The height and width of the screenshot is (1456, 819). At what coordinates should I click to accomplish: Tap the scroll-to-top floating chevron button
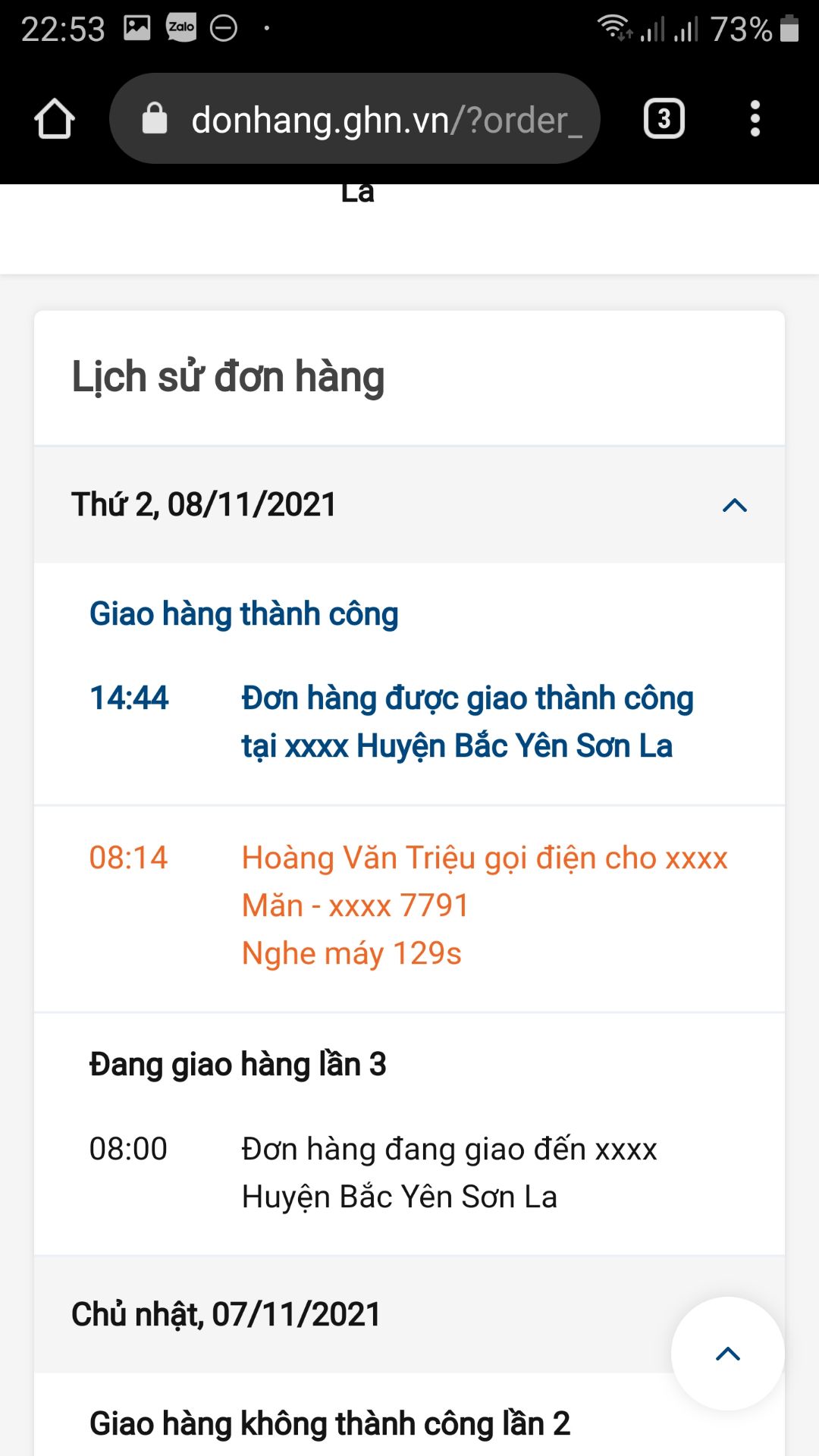click(728, 1353)
